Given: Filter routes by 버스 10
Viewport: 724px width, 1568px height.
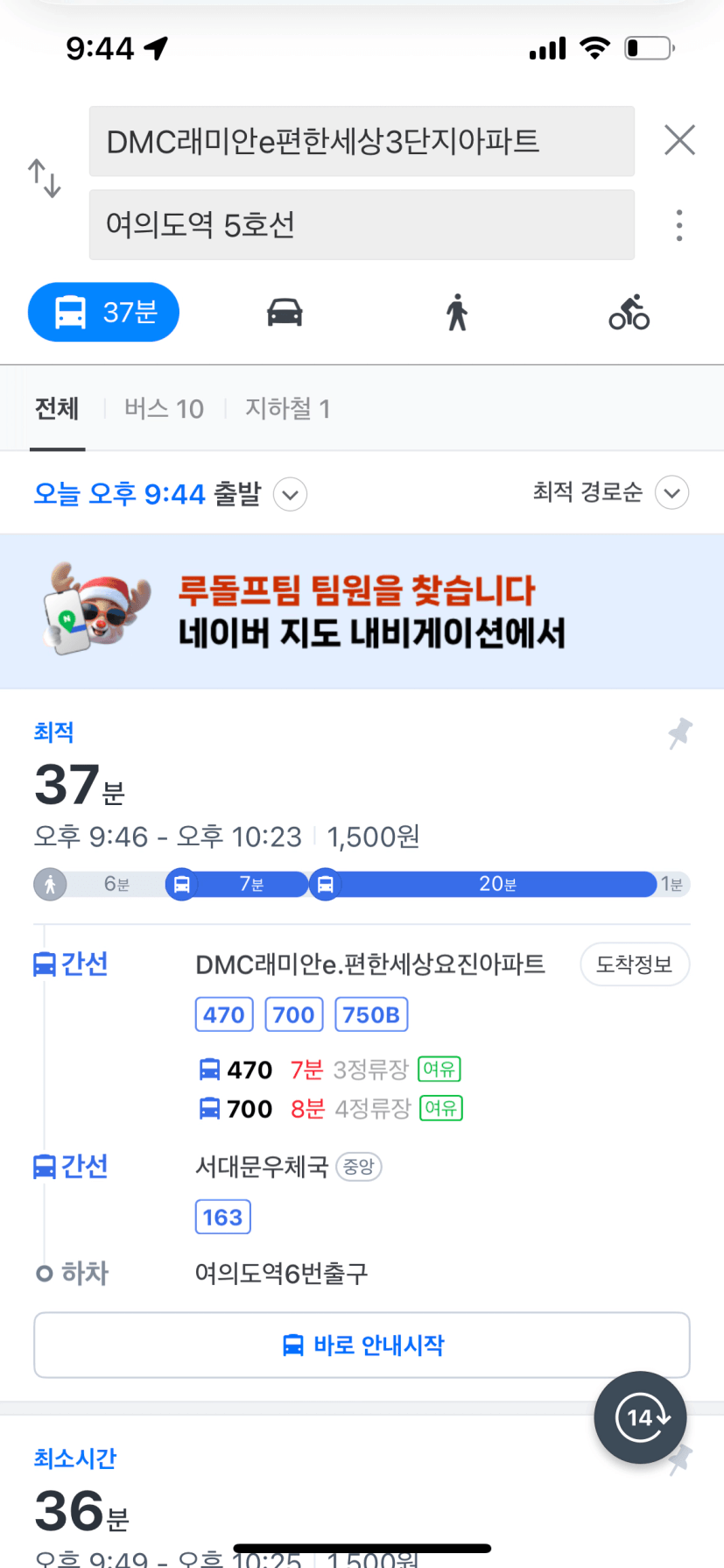Looking at the screenshot, I should tap(164, 409).
